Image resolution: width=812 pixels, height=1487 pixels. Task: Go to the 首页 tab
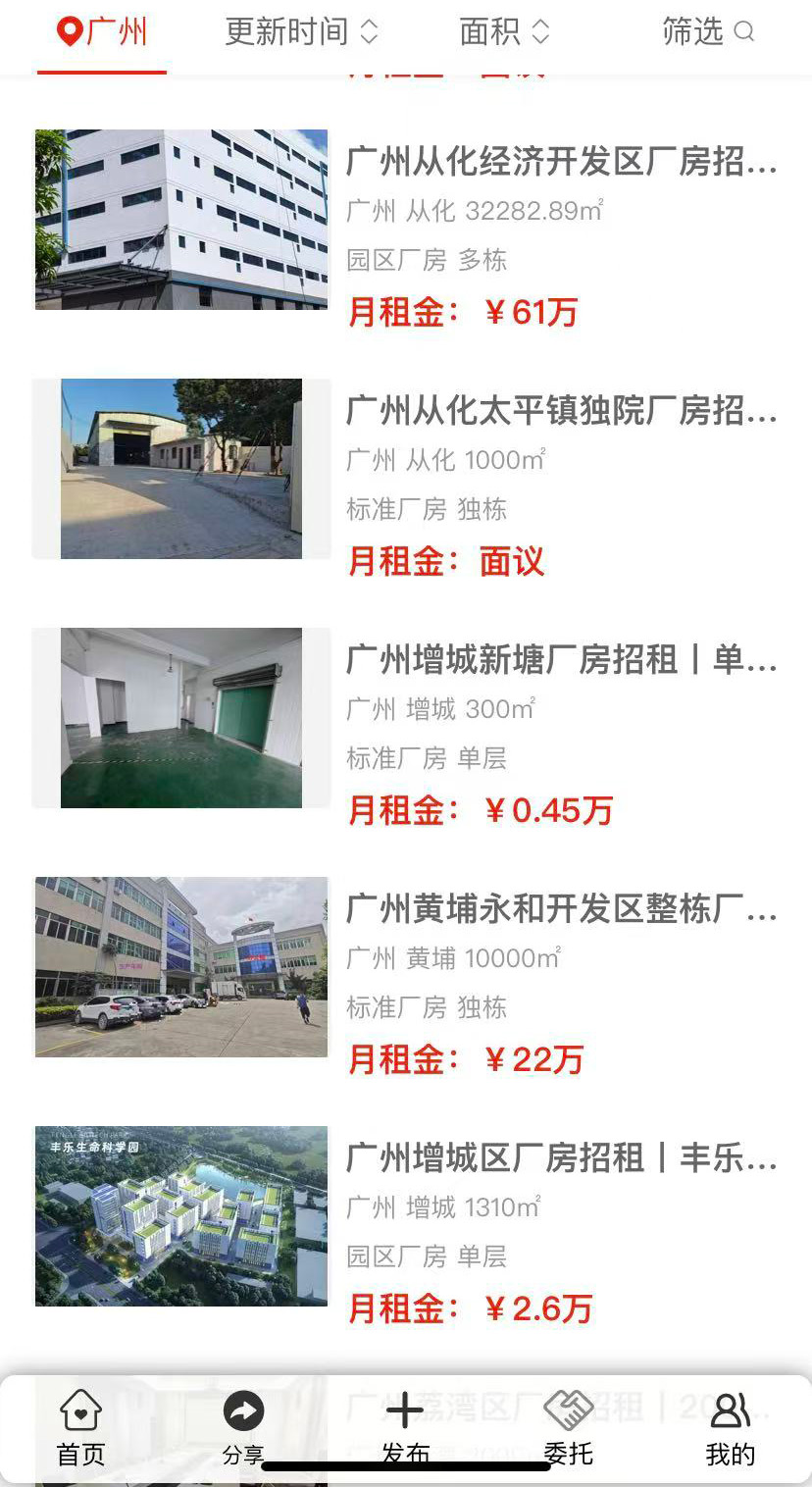pyautogui.click(x=80, y=1428)
